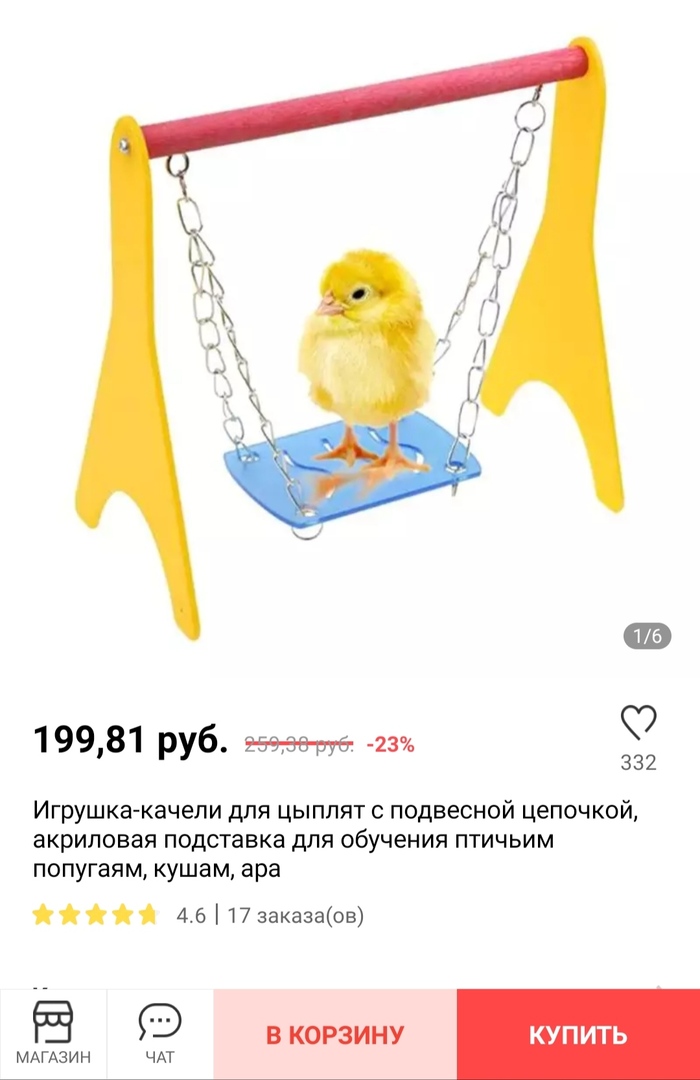700x1080 pixels.
Task: Open Чат with the seller
Action: tap(160, 1033)
